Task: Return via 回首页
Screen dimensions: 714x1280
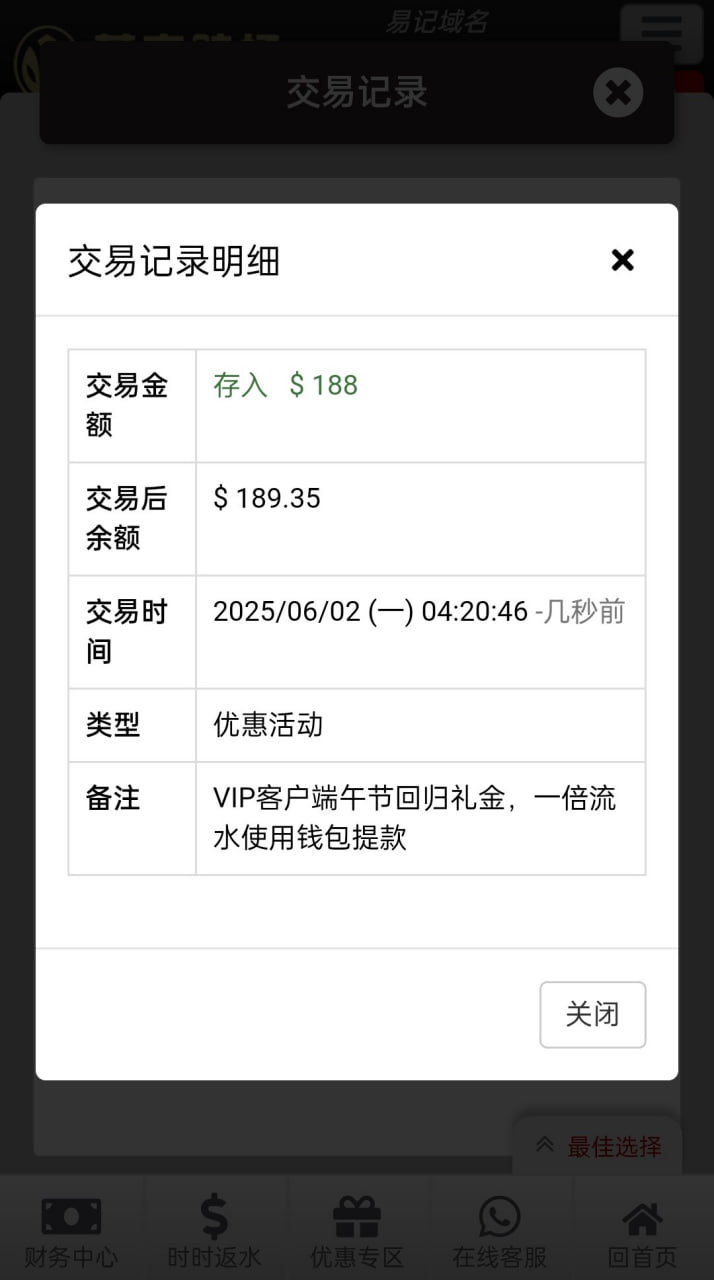Action: tap(642, 1232)
